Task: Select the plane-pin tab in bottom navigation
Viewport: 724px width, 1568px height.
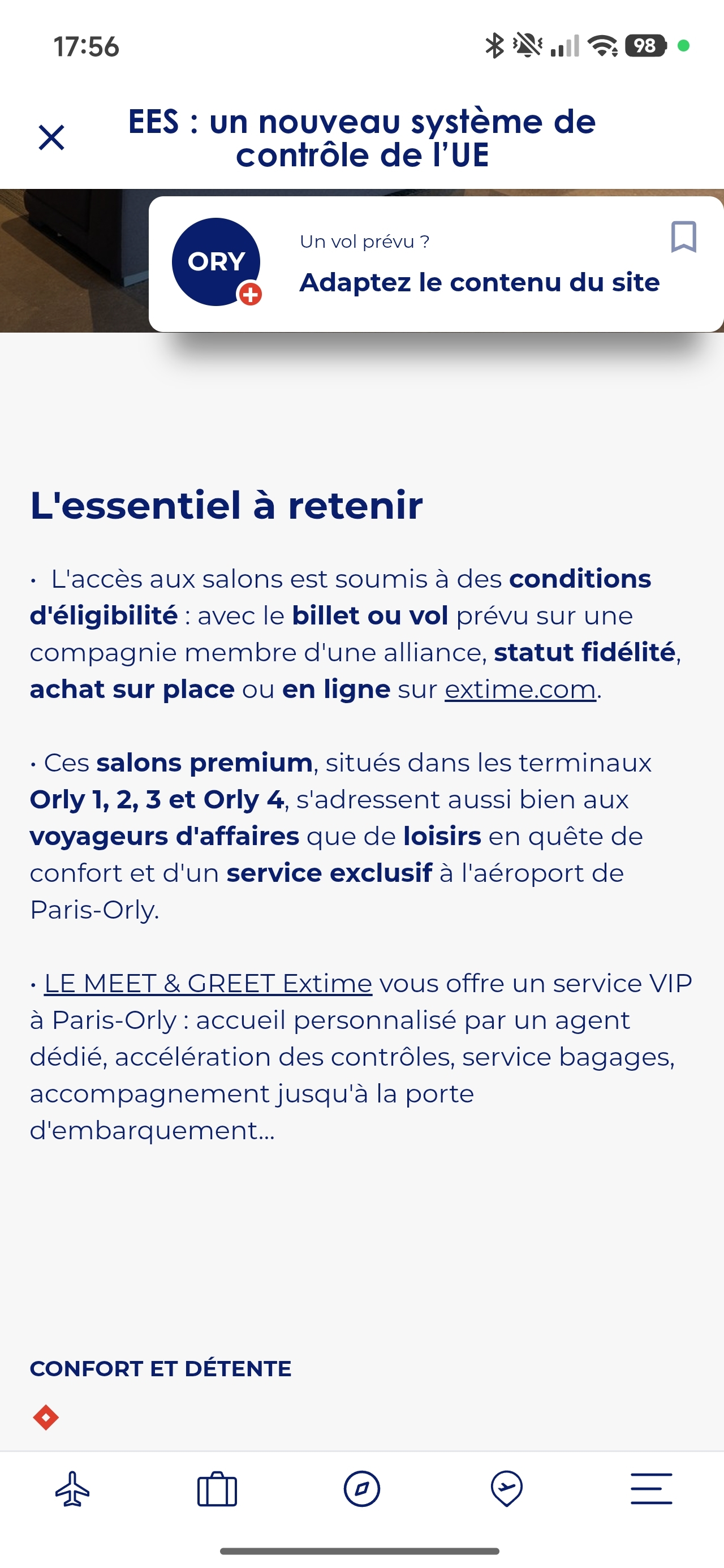Action: [507, 1489]
